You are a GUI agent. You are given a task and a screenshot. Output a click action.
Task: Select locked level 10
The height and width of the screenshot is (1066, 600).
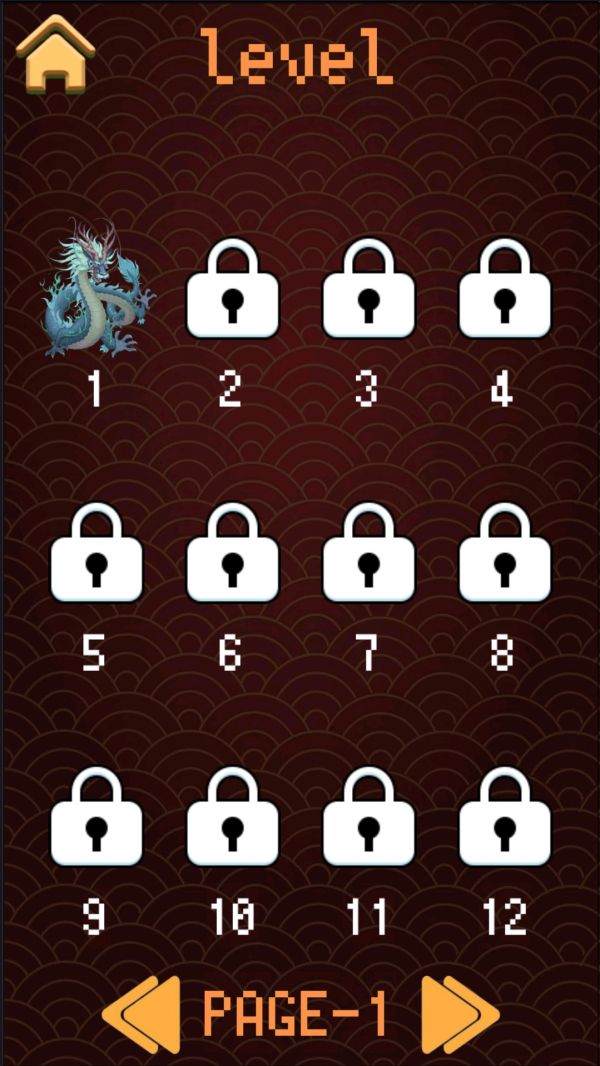pos(232,818)
